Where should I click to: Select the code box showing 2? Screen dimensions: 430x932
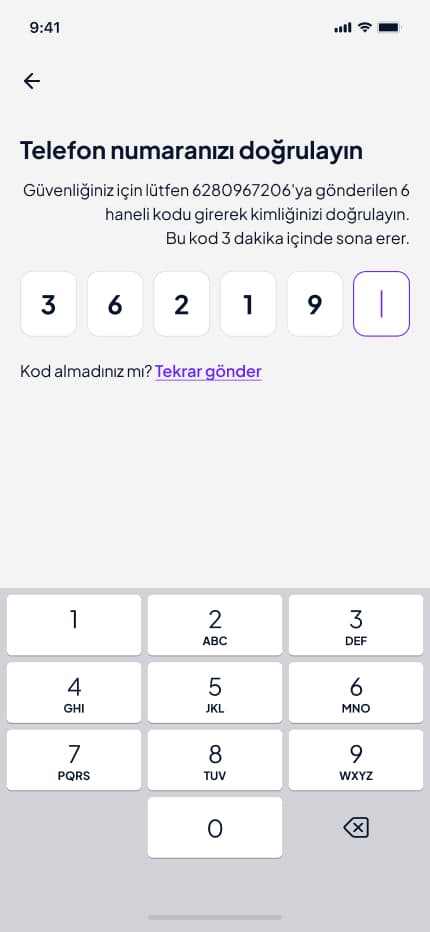coord(181,304)
